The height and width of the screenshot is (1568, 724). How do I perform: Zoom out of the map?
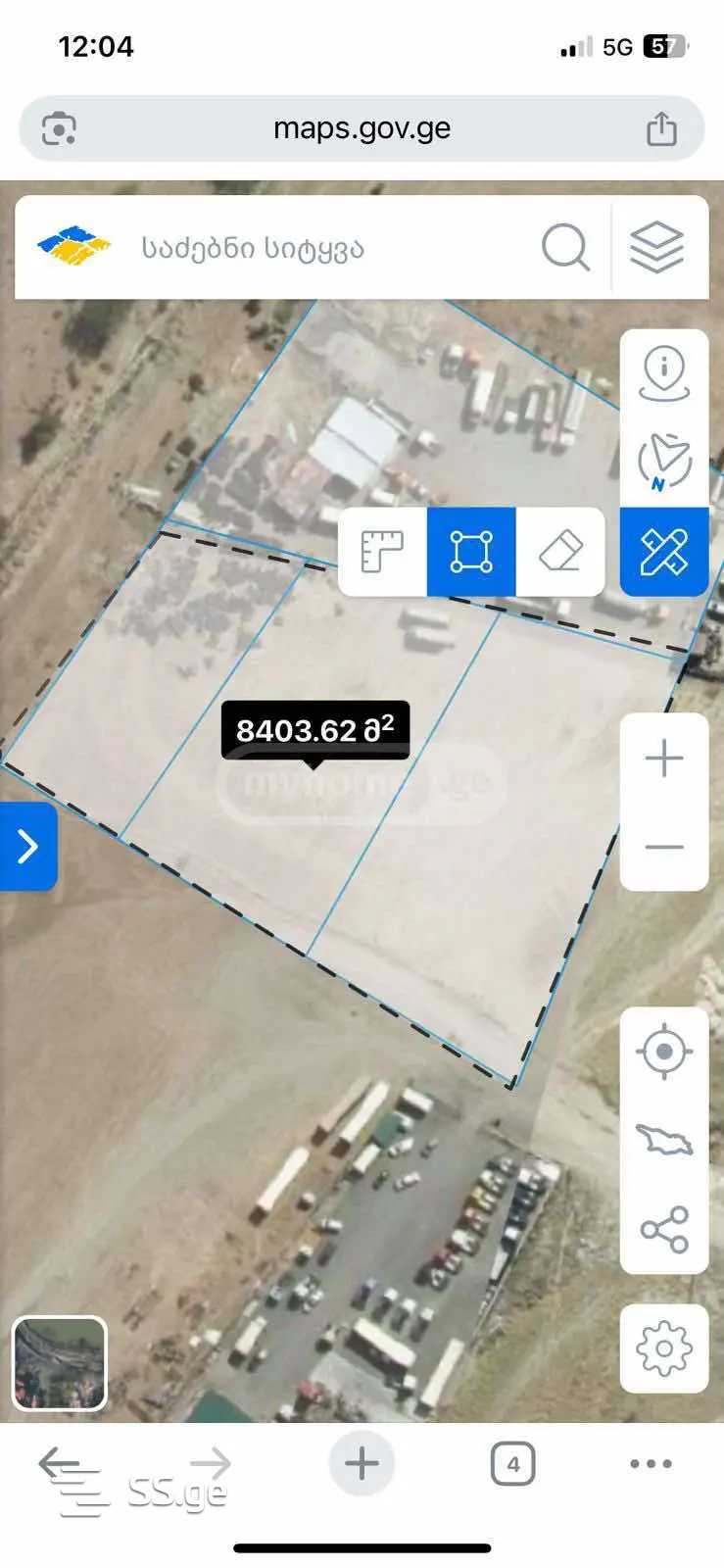(x=664, y=847)
